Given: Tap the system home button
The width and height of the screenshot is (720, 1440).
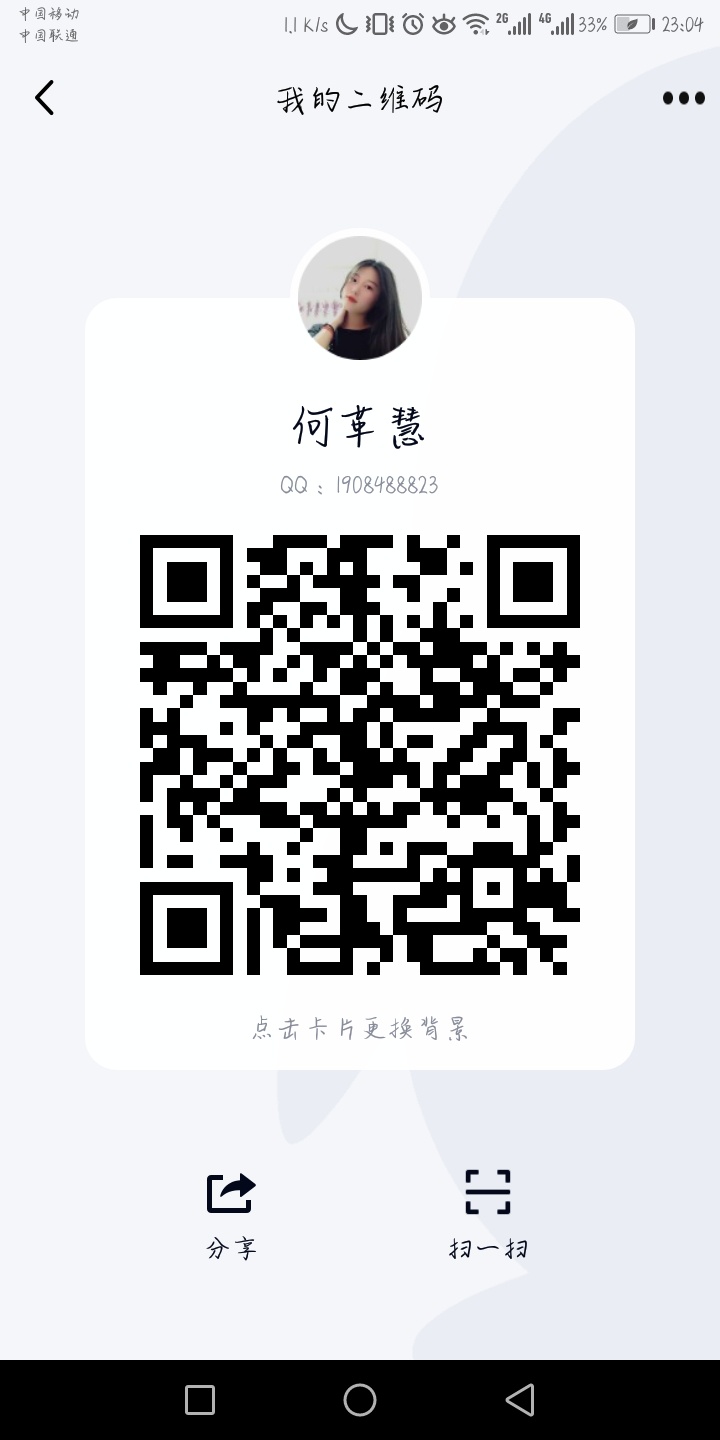Looking at the screenshot, I should 360,1400.
